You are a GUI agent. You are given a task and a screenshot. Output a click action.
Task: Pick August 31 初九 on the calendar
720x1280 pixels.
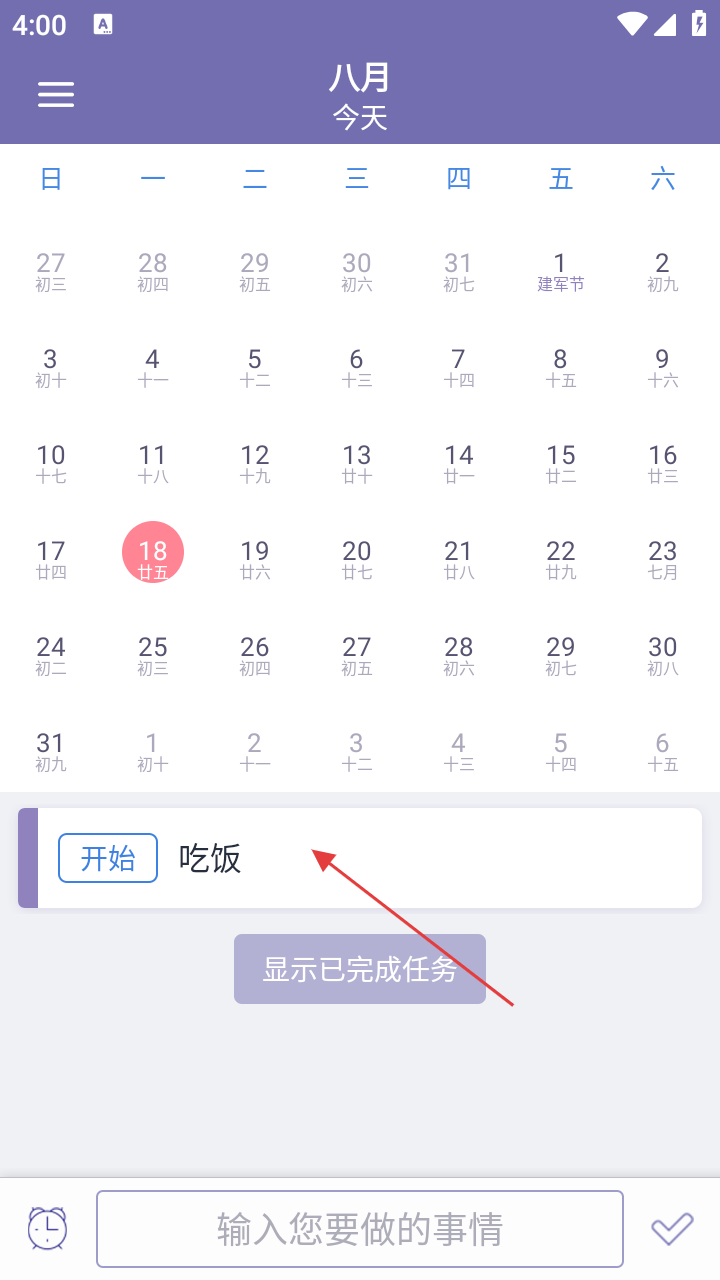coord(51,751)
